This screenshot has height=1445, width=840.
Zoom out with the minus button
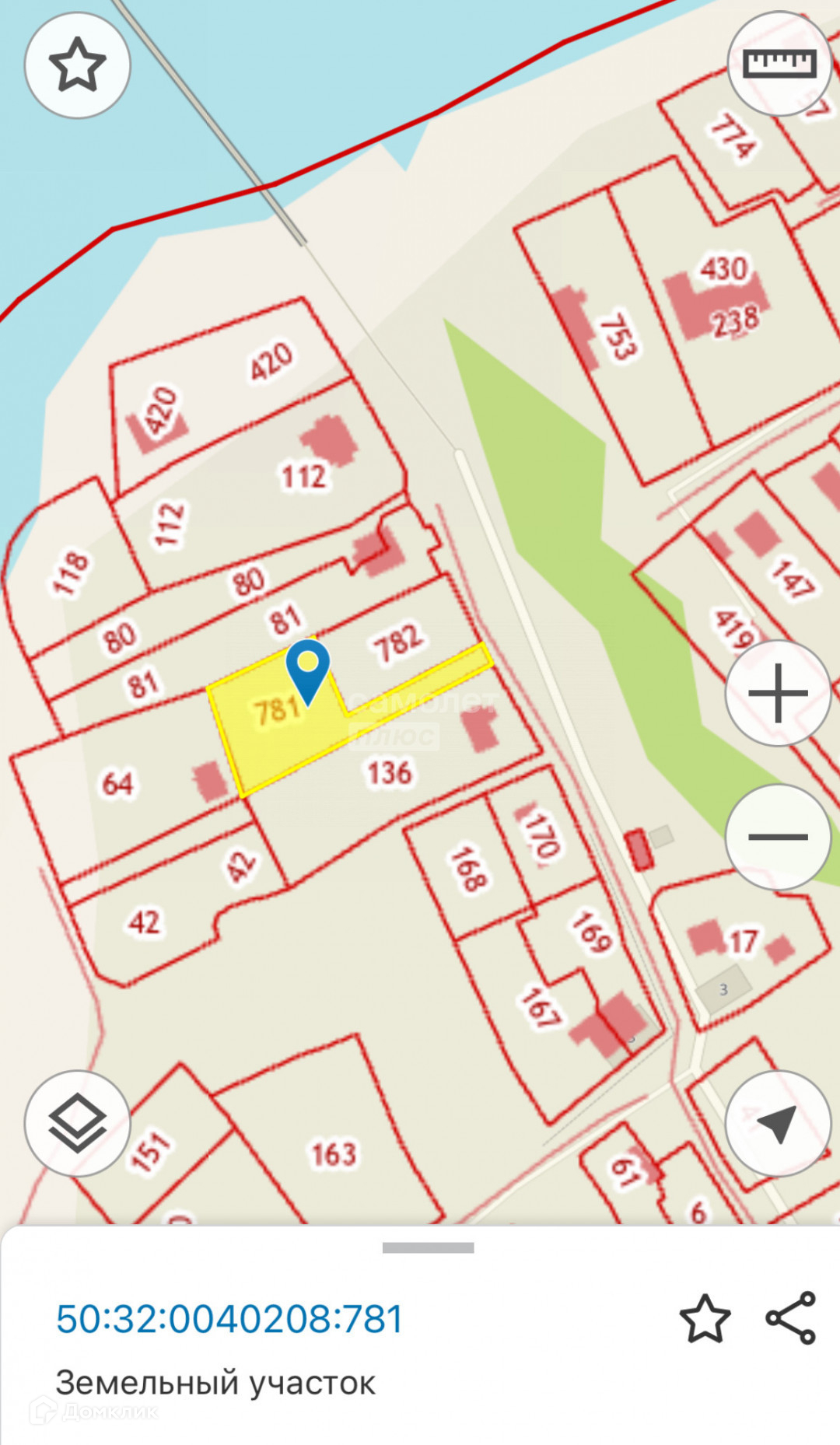(778, 837)
